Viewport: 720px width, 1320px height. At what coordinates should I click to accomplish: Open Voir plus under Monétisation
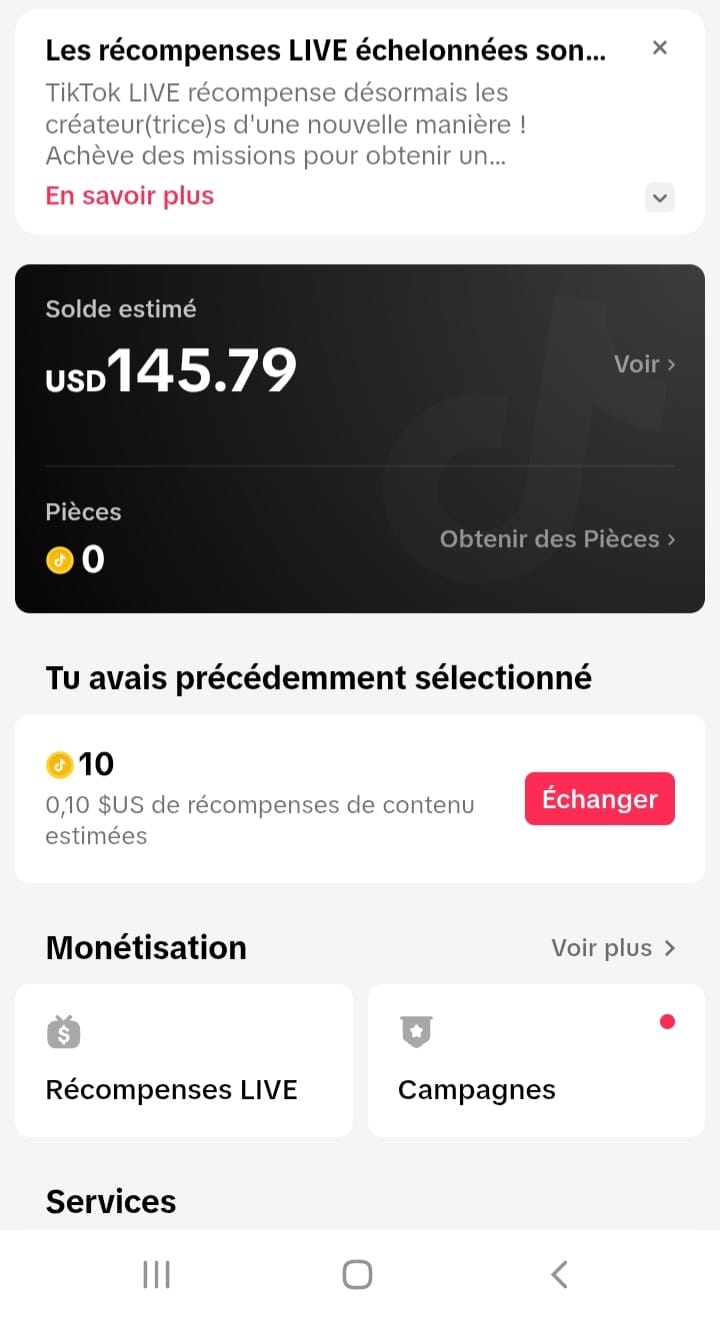click(614, 948)
